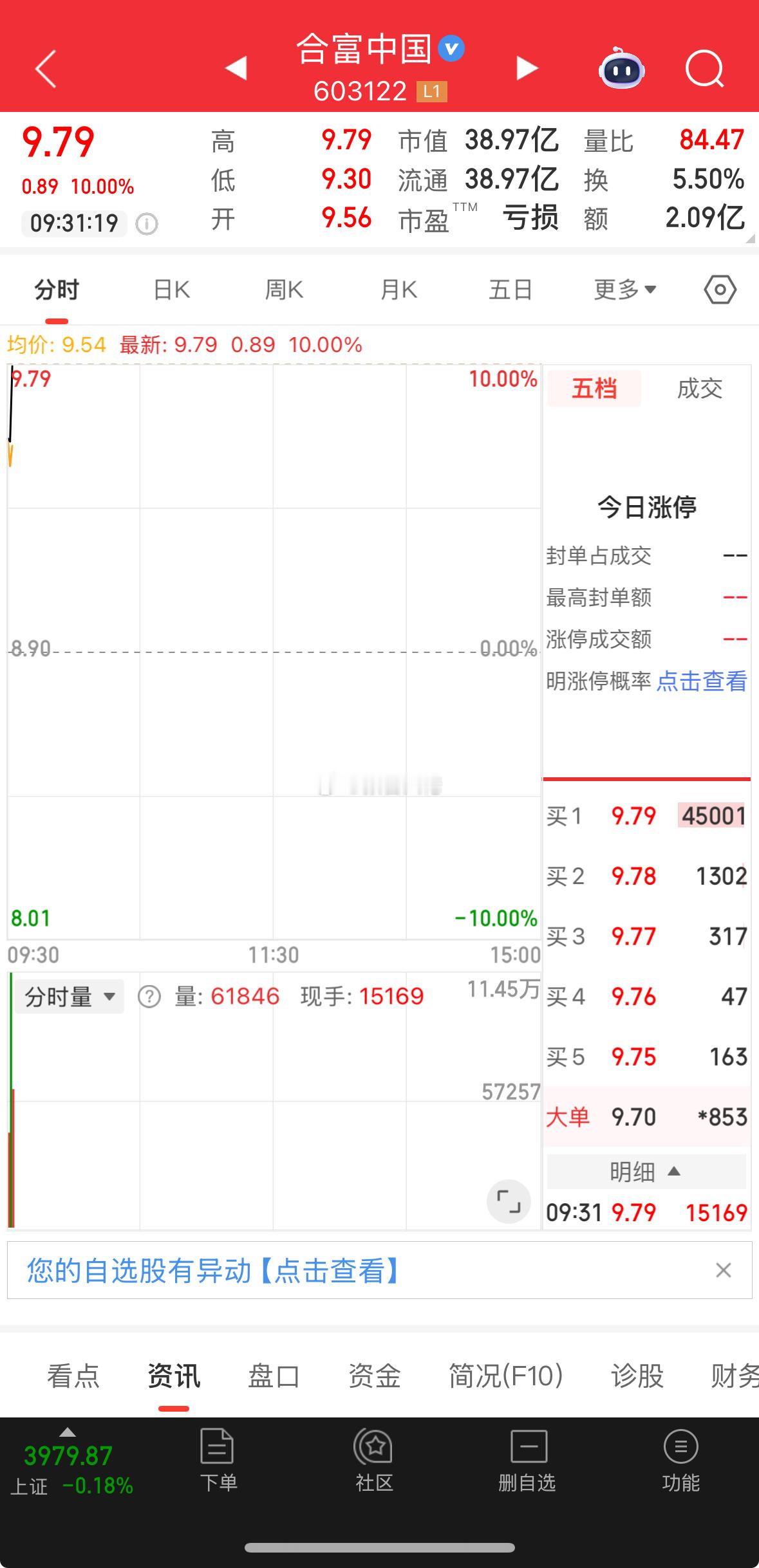Tap the info icon beside the 09:31:19 timestamp
The image size is (759, 1568).
point(147,225)
